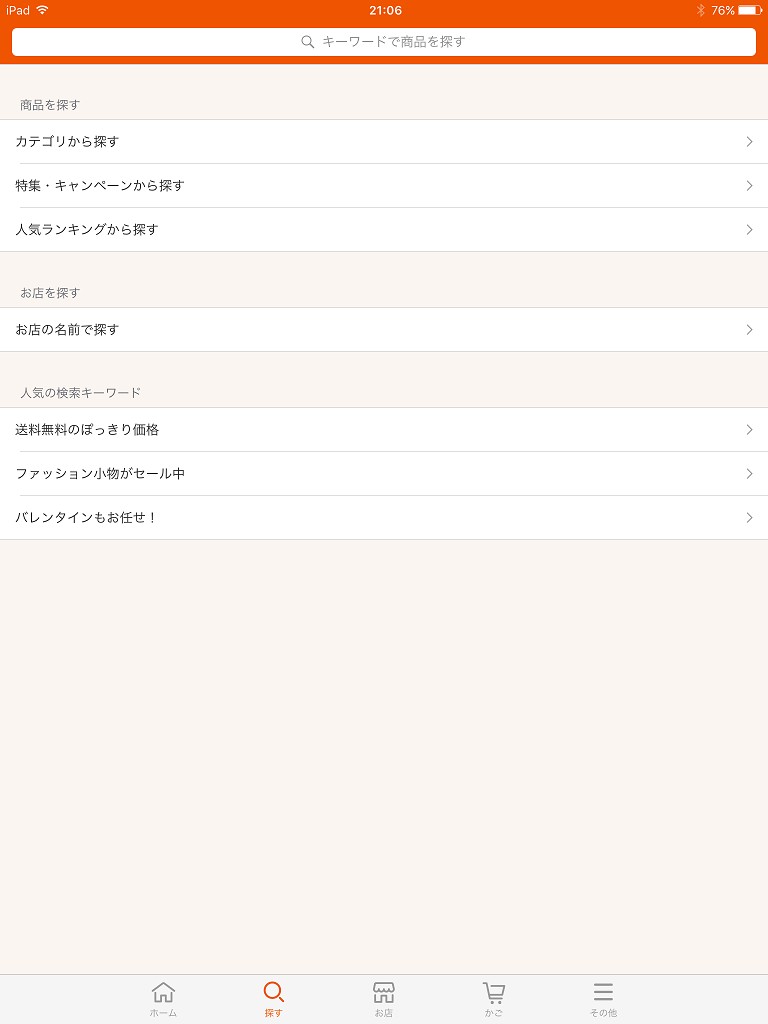
Task: Tap the keyword product search field
Action: pos(384,42)
